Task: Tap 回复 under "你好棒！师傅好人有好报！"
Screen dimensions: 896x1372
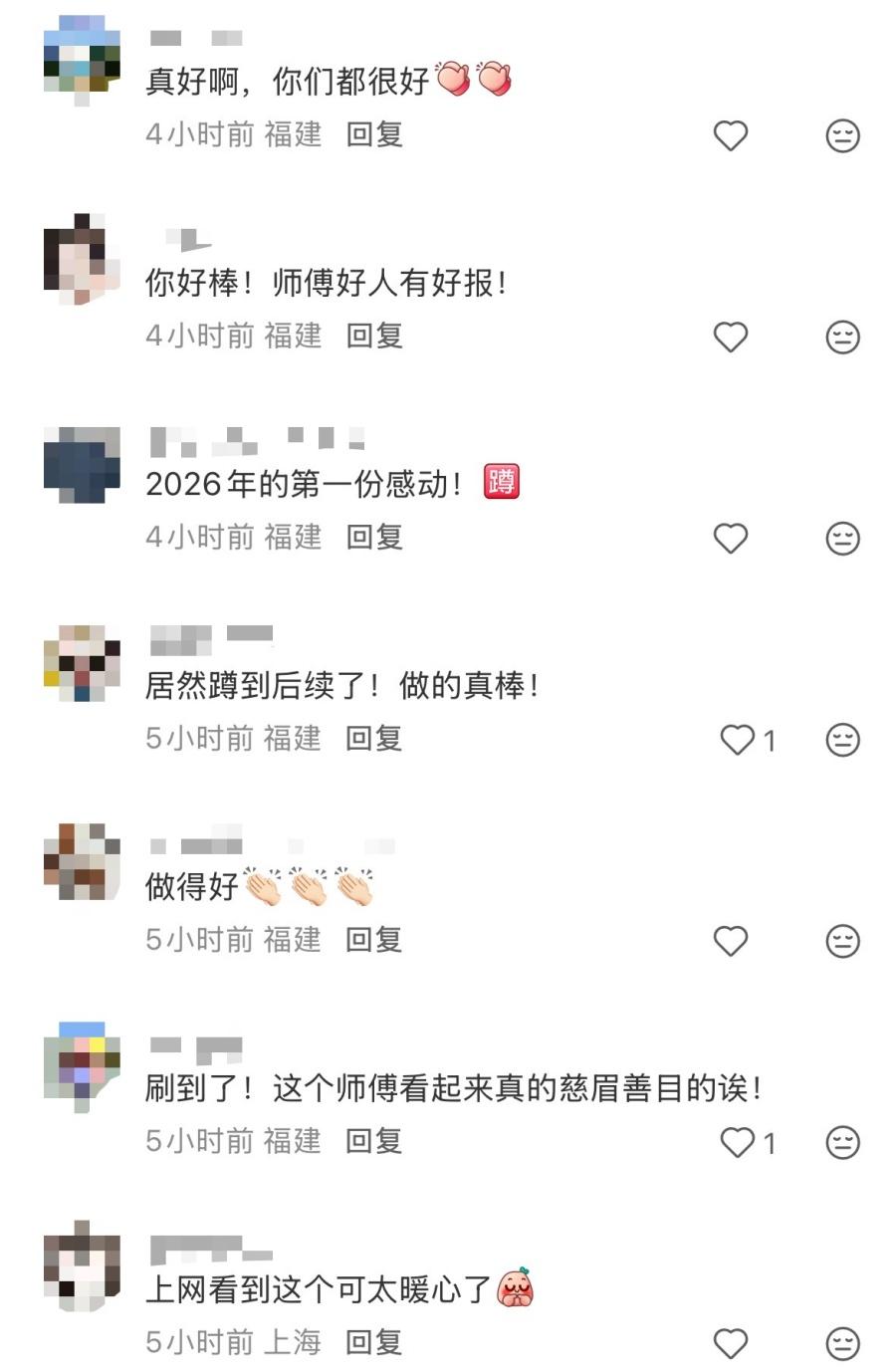Action: 373,336
